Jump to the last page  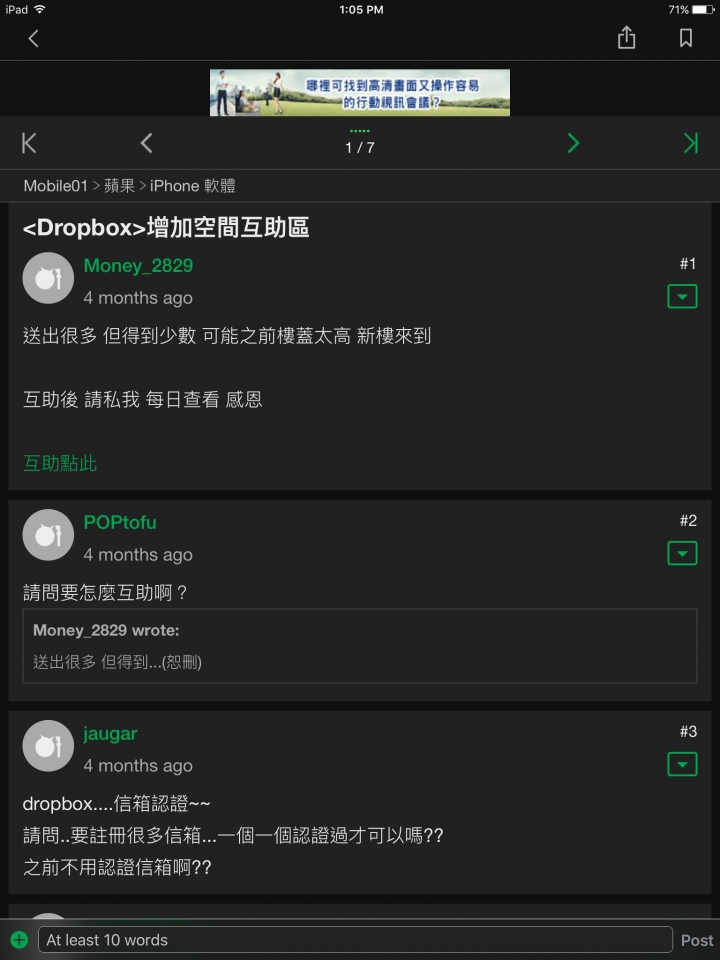(x=690, y=143)
